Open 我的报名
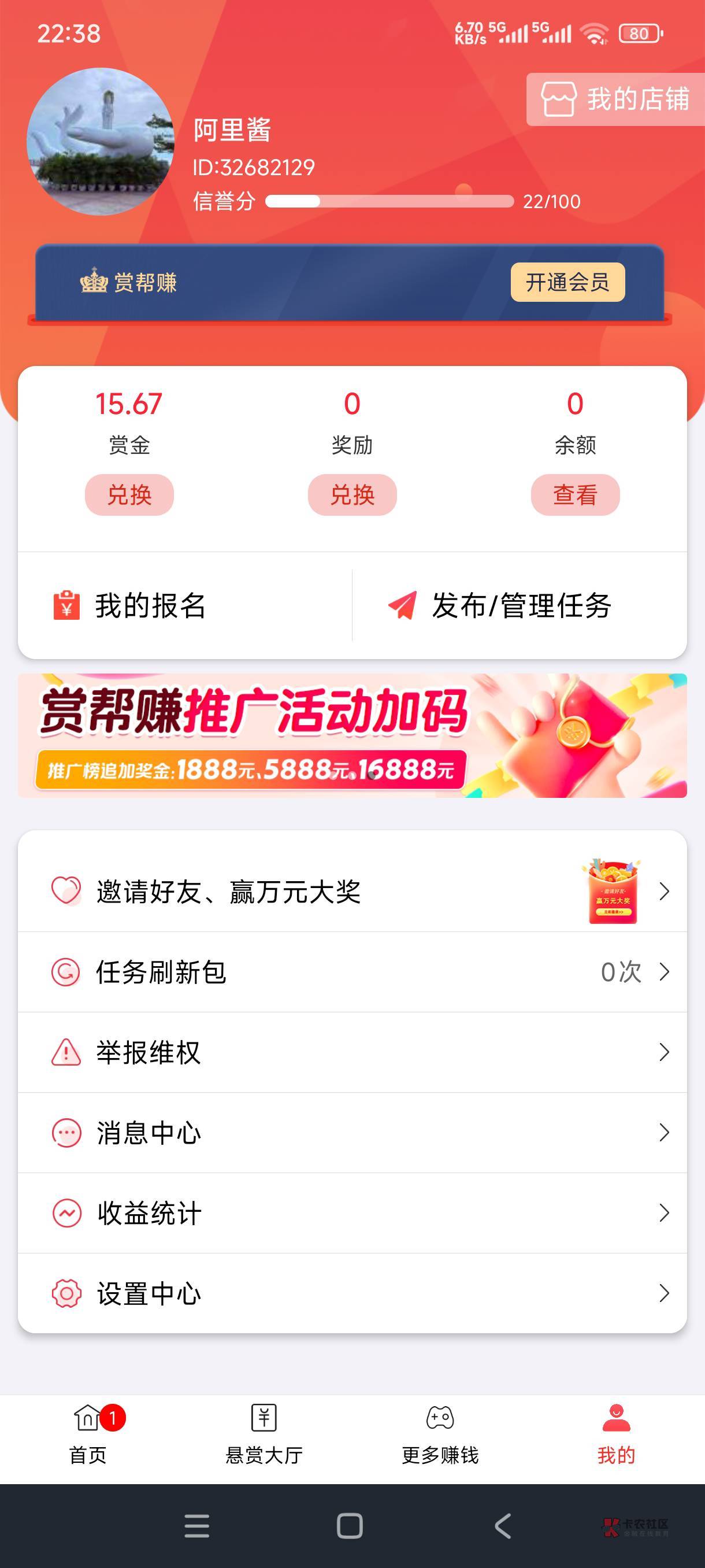The image size is (705, 1568). click(x=185, y=606)
